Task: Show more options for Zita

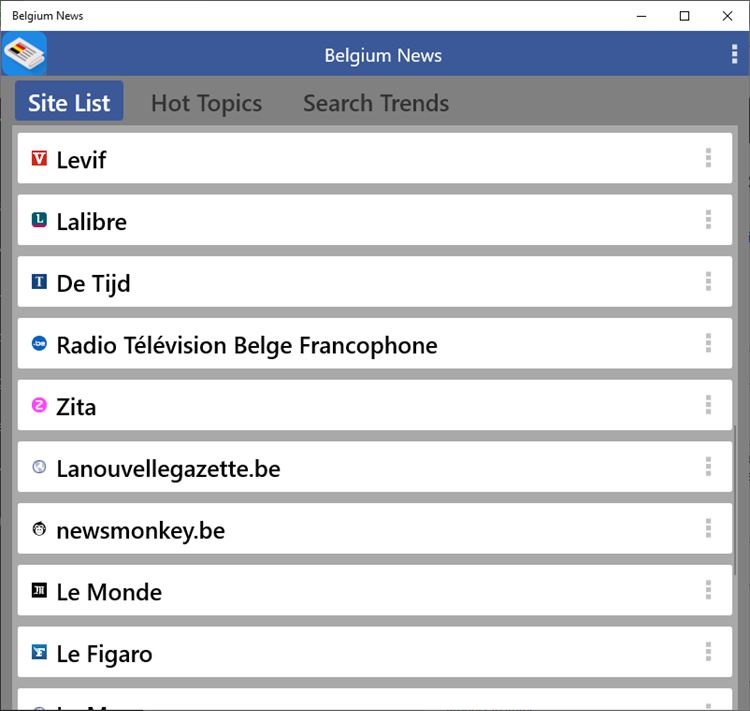Action: click(x=708, y=405)
